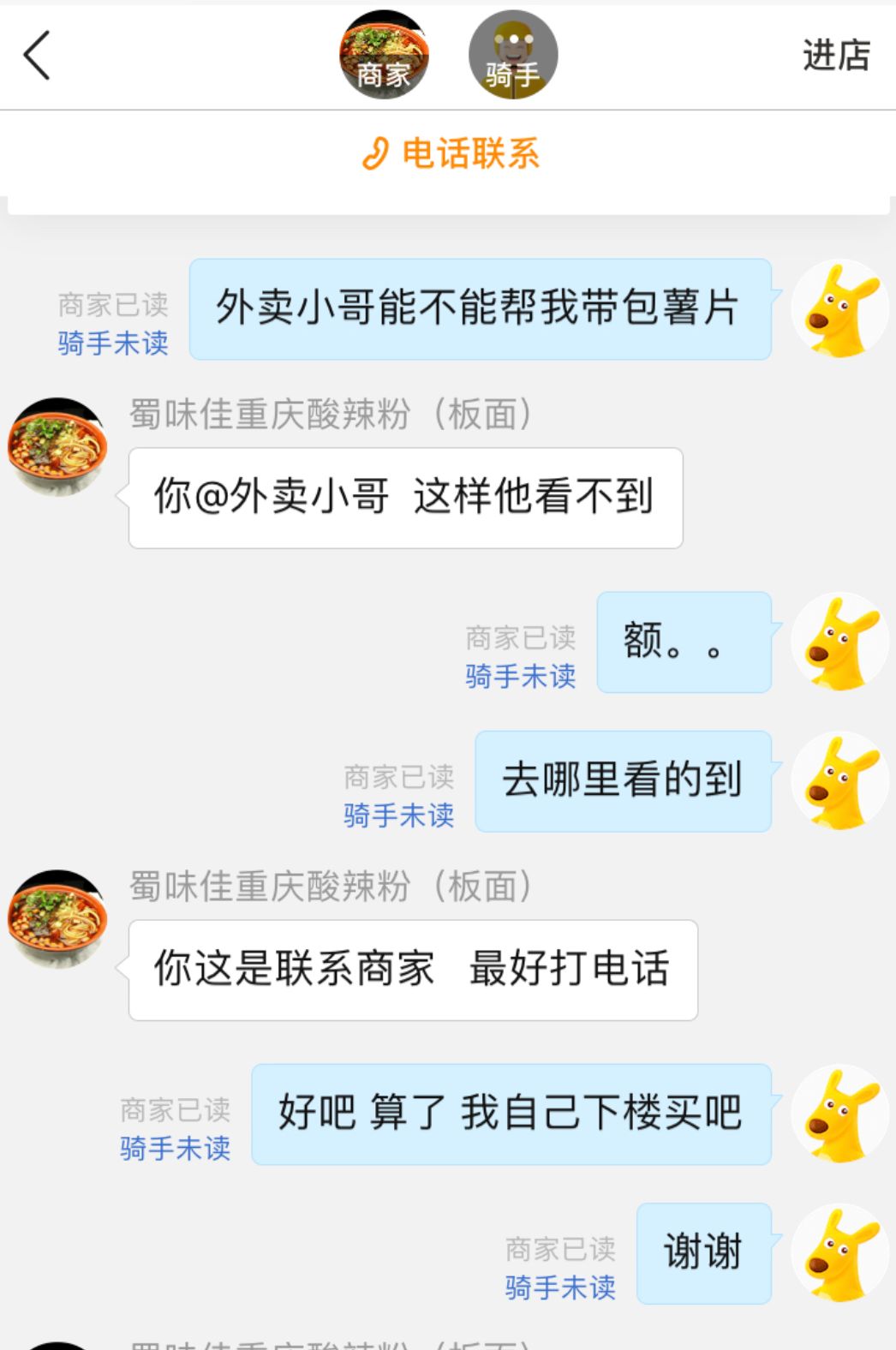This screenshot has width=896, height=1350.
Task: Tap the message bubble 去哪里看的到
Action: 624,780
